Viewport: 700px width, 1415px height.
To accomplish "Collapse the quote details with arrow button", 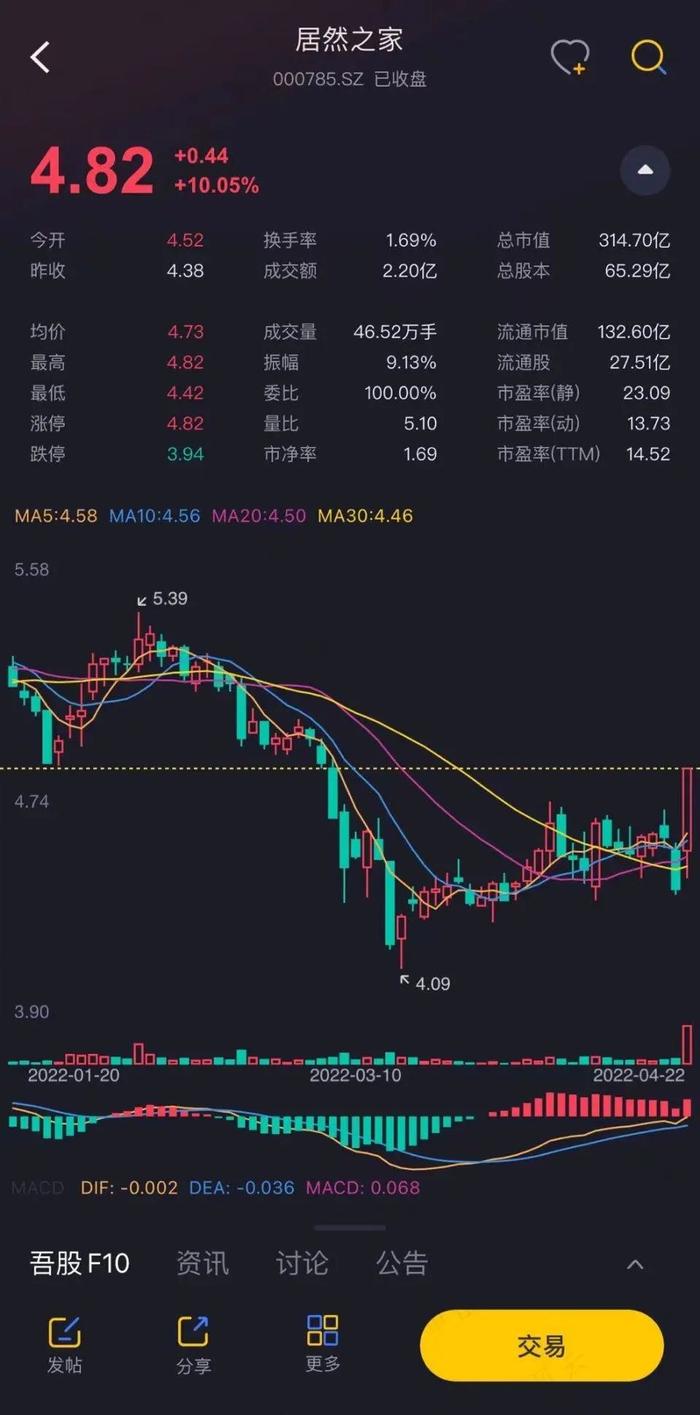I will click(x=645, y=171).
